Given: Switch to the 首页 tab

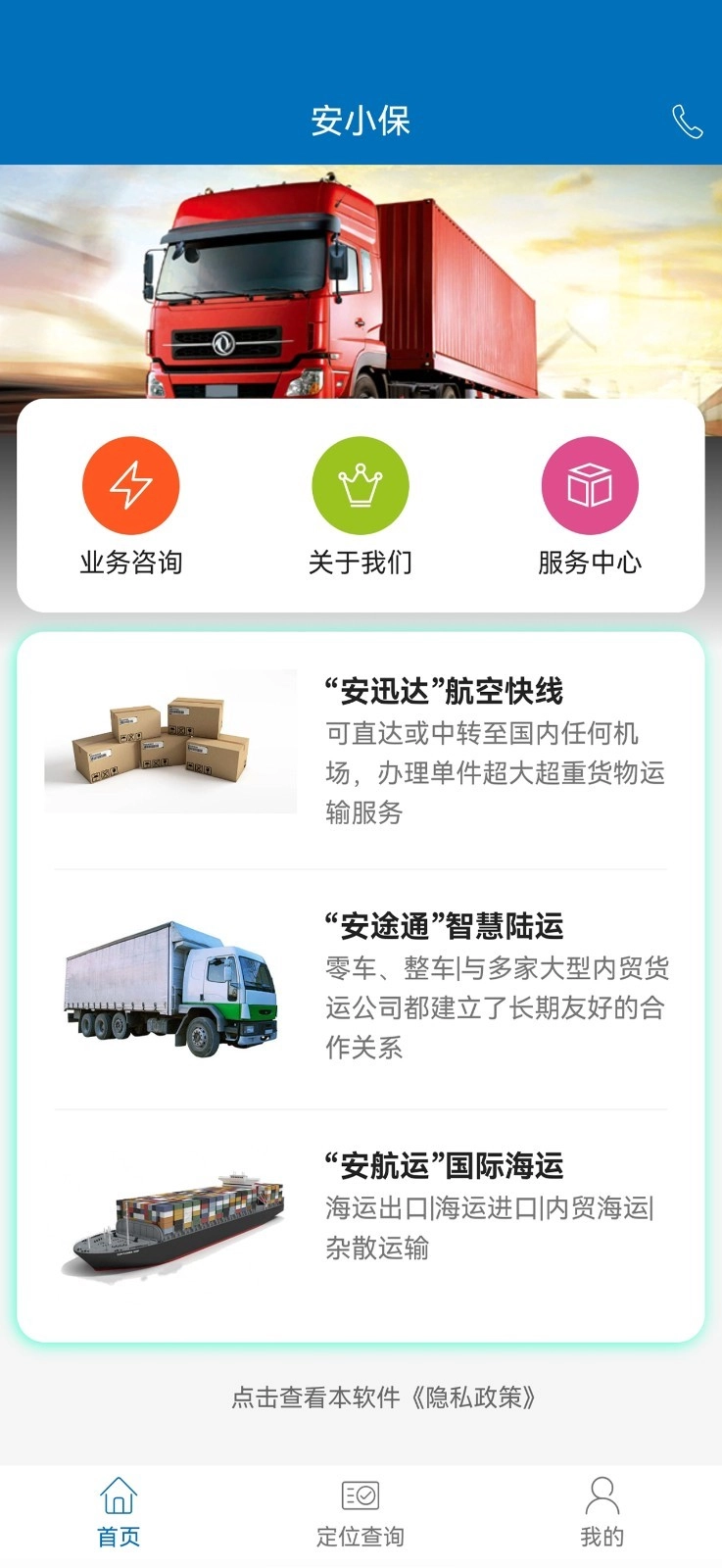Looking at the screenshot, I should pos(119,1512).
